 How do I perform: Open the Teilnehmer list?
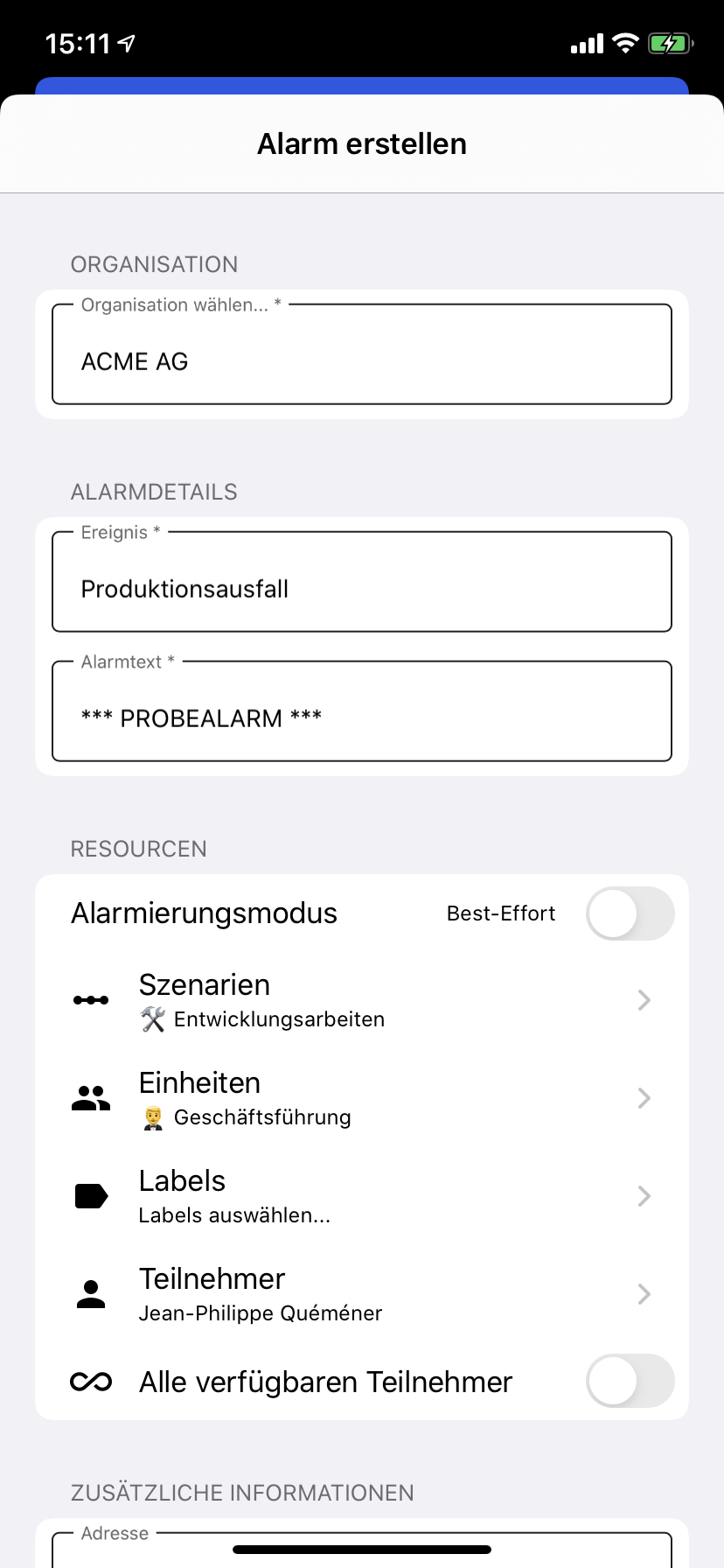pyautogui.click(x=362, y=1294)
